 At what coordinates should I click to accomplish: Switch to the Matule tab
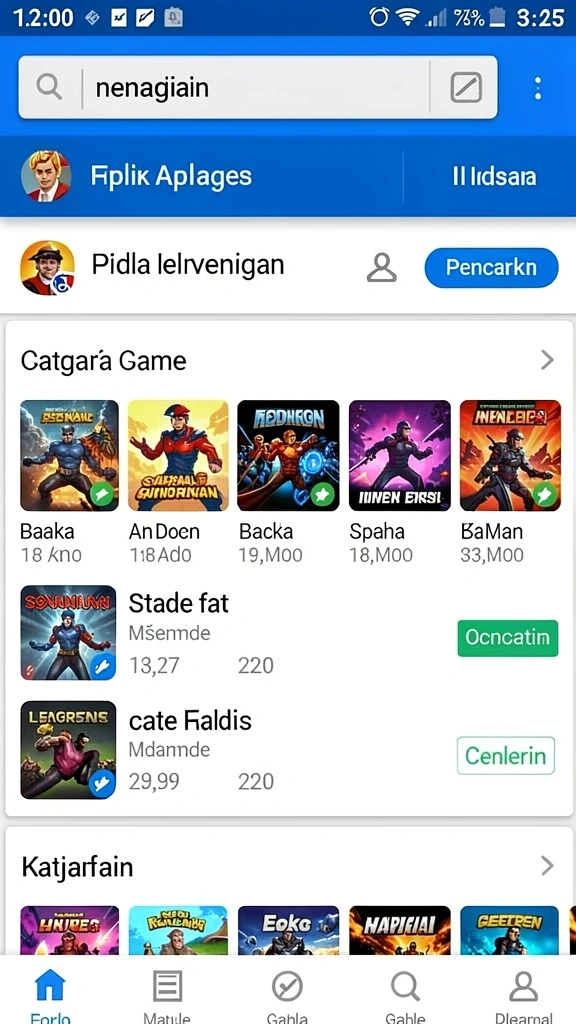[x=167, y=993]
